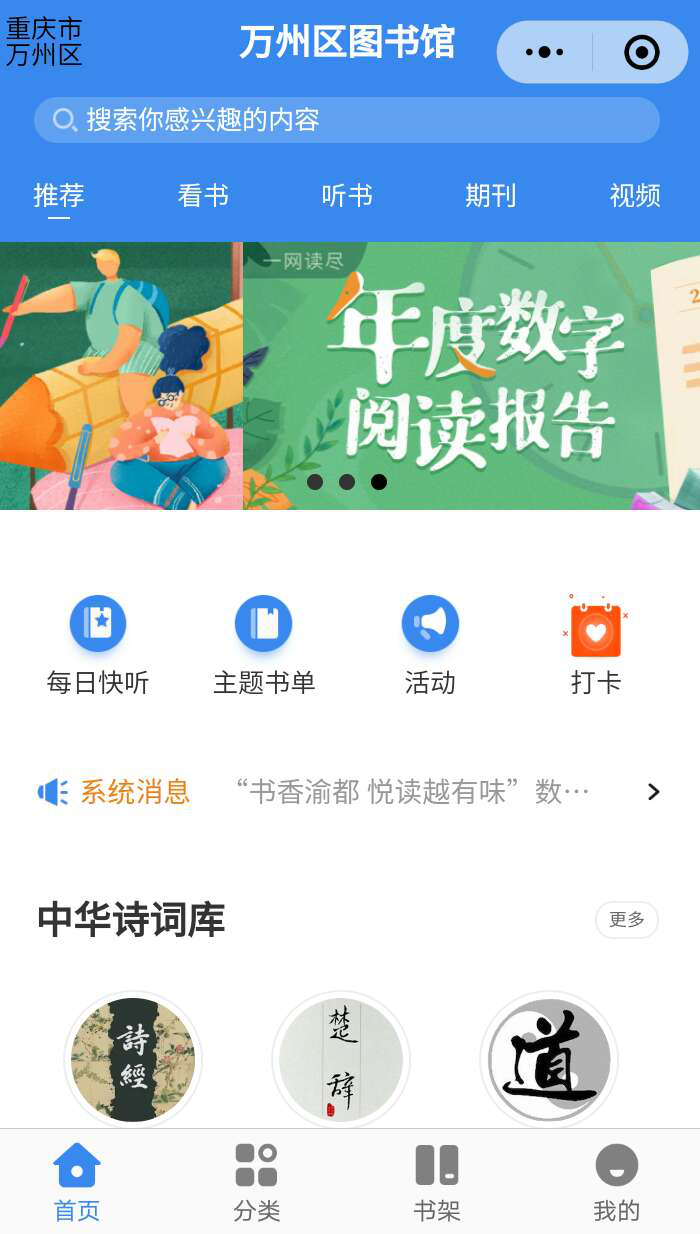The height and width of the screenshot is (1234, 700).
Task: Switch to the 看书 tab
Action: click(x=203, y=196)
